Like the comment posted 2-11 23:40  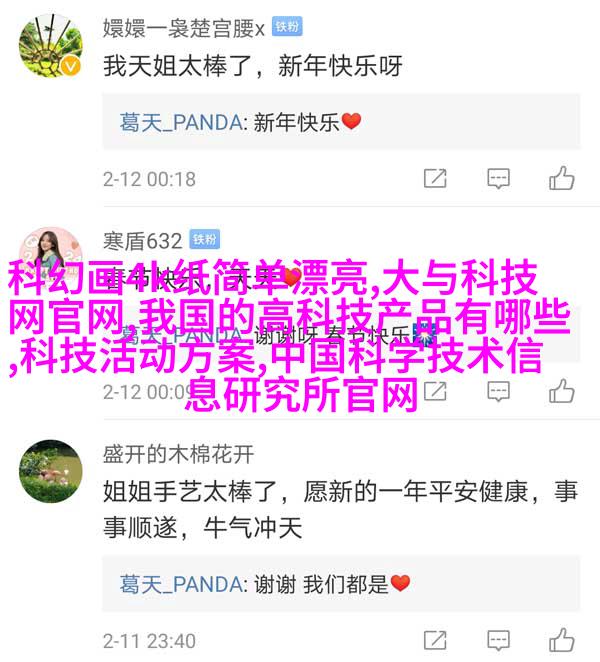(561, 640)
